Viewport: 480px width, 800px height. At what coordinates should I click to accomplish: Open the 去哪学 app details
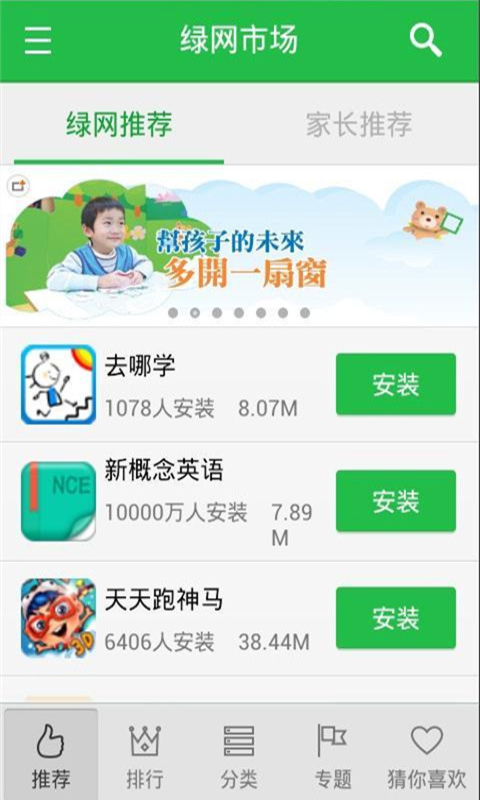tap(168, 385)
